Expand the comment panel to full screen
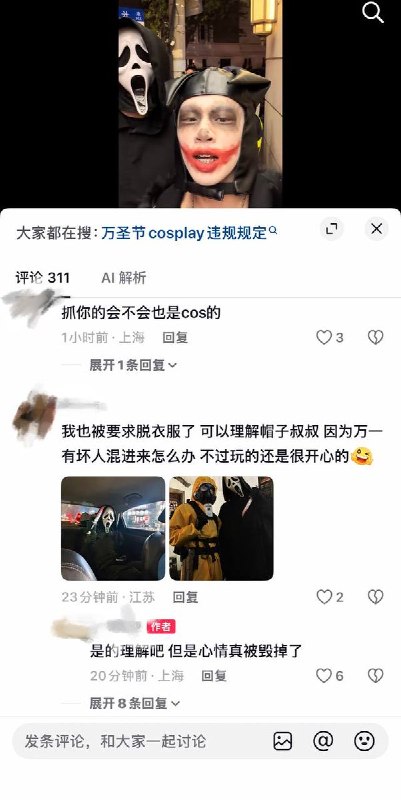Image resolution: width=401 pixels, height=800 pixels. [x=332, y=229]
